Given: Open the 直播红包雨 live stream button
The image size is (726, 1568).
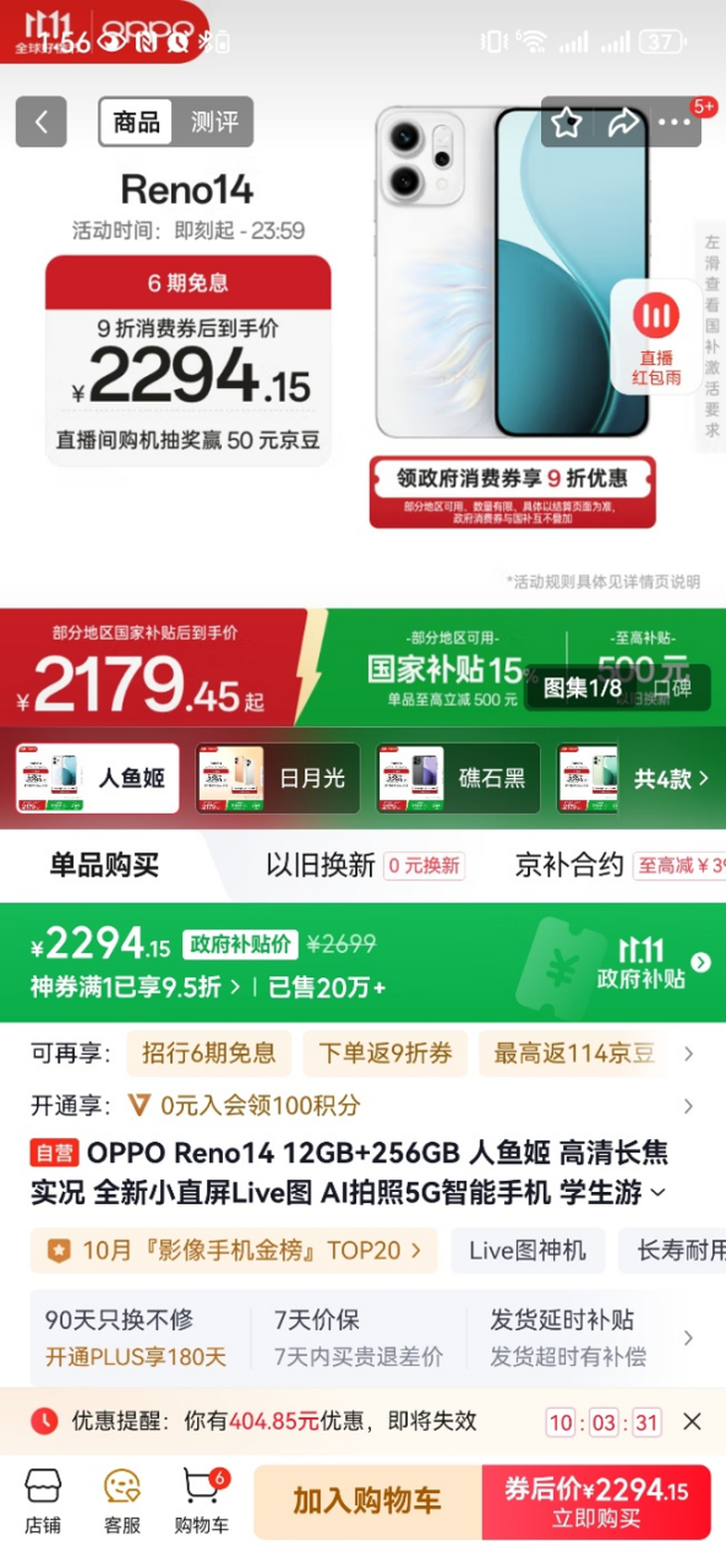Looking at the screenshot, I should tap(655, 336).
